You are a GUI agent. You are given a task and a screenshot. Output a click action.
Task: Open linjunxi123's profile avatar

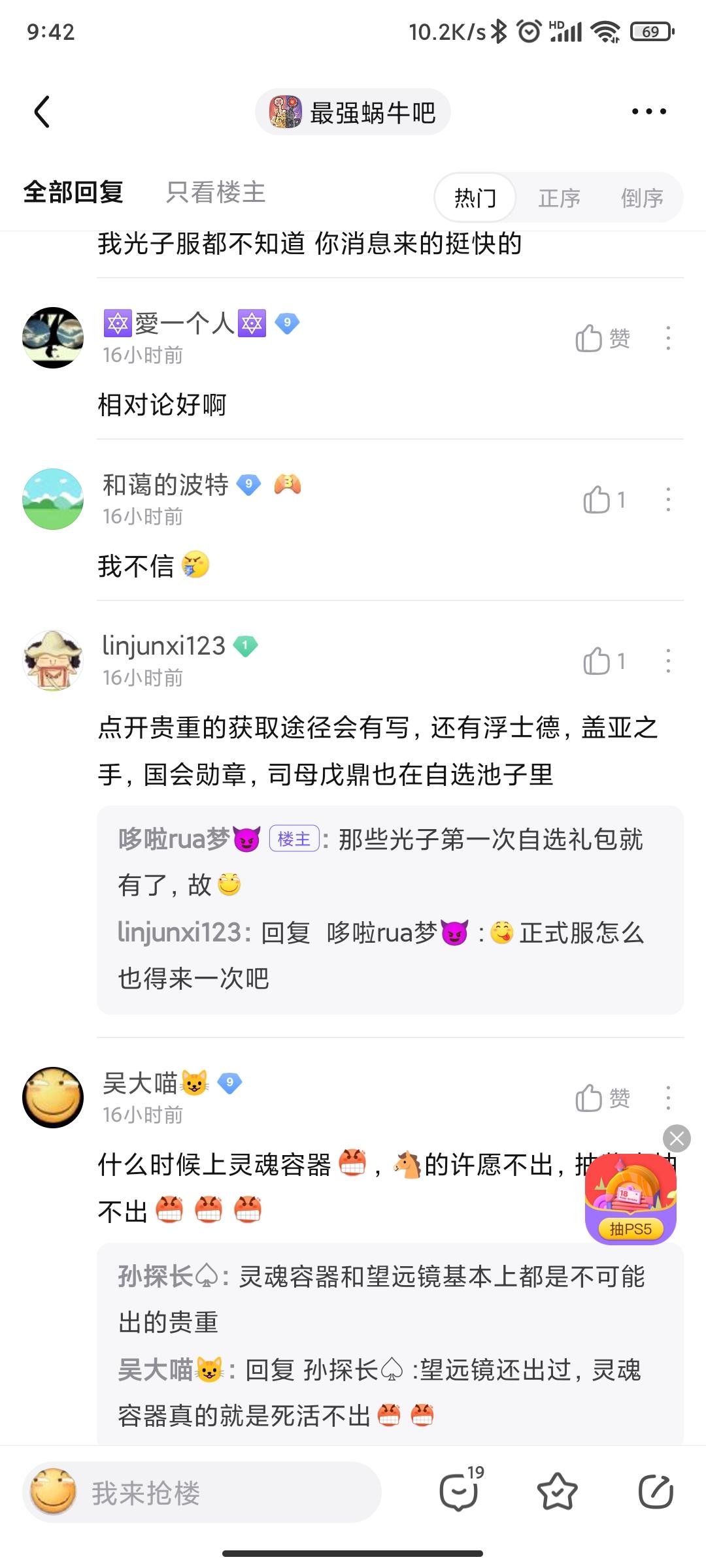(53, 661)
